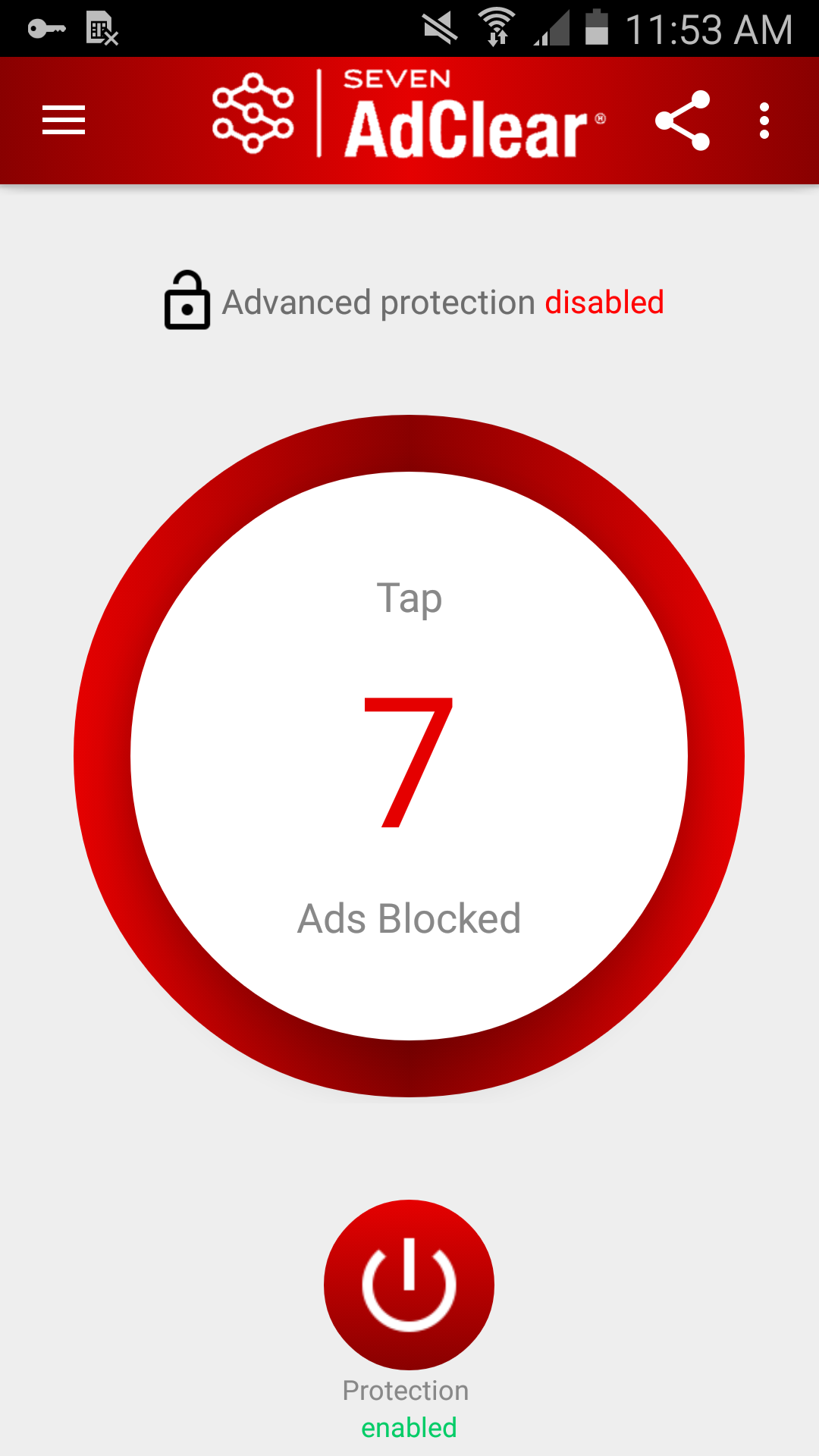Open the three-dot overflow menu

pos(764,121)
